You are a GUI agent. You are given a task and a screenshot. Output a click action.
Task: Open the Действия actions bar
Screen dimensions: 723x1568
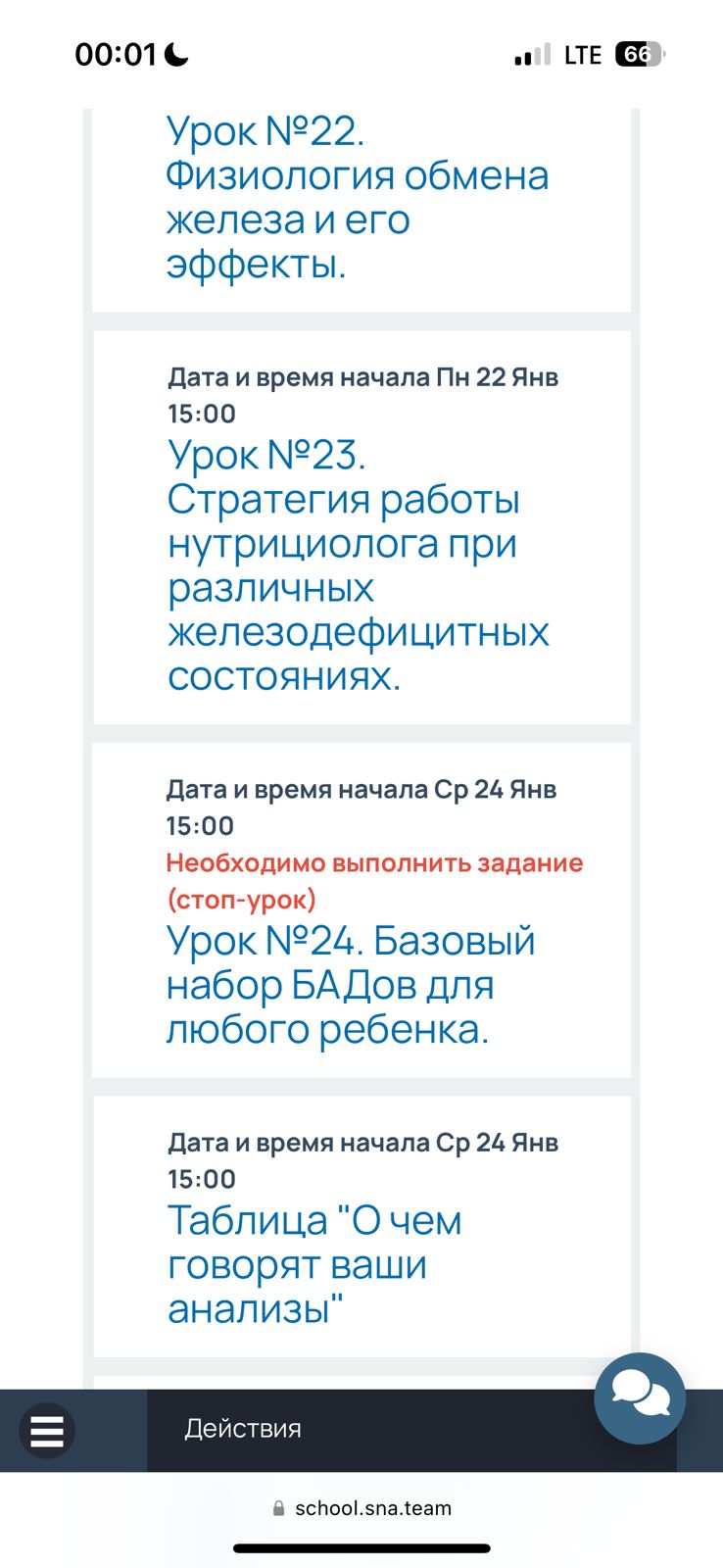[x=411, y=1429]
